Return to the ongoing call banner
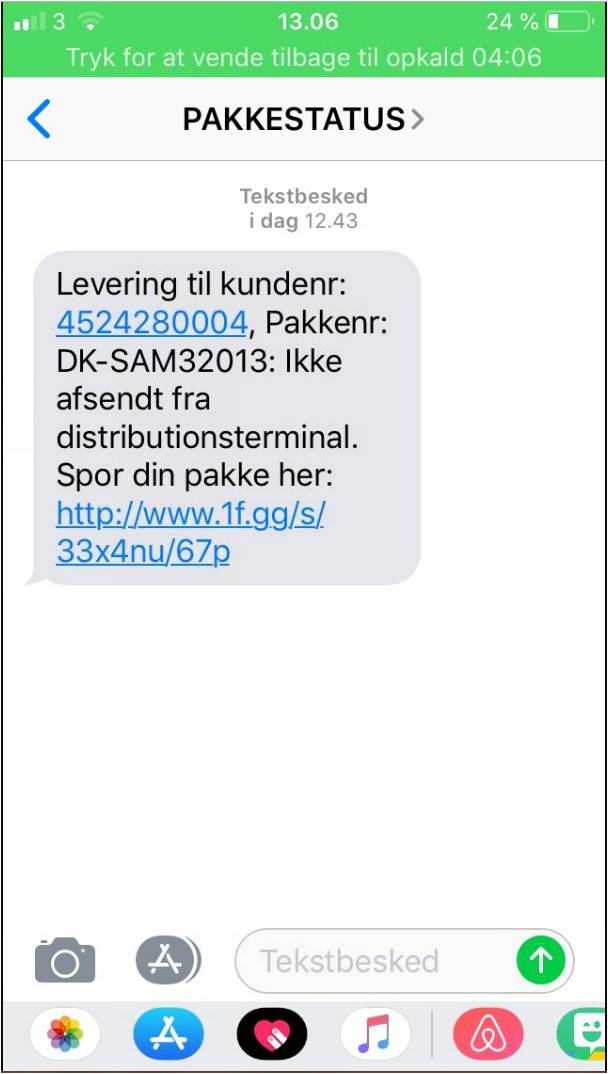 click(304, 57)
